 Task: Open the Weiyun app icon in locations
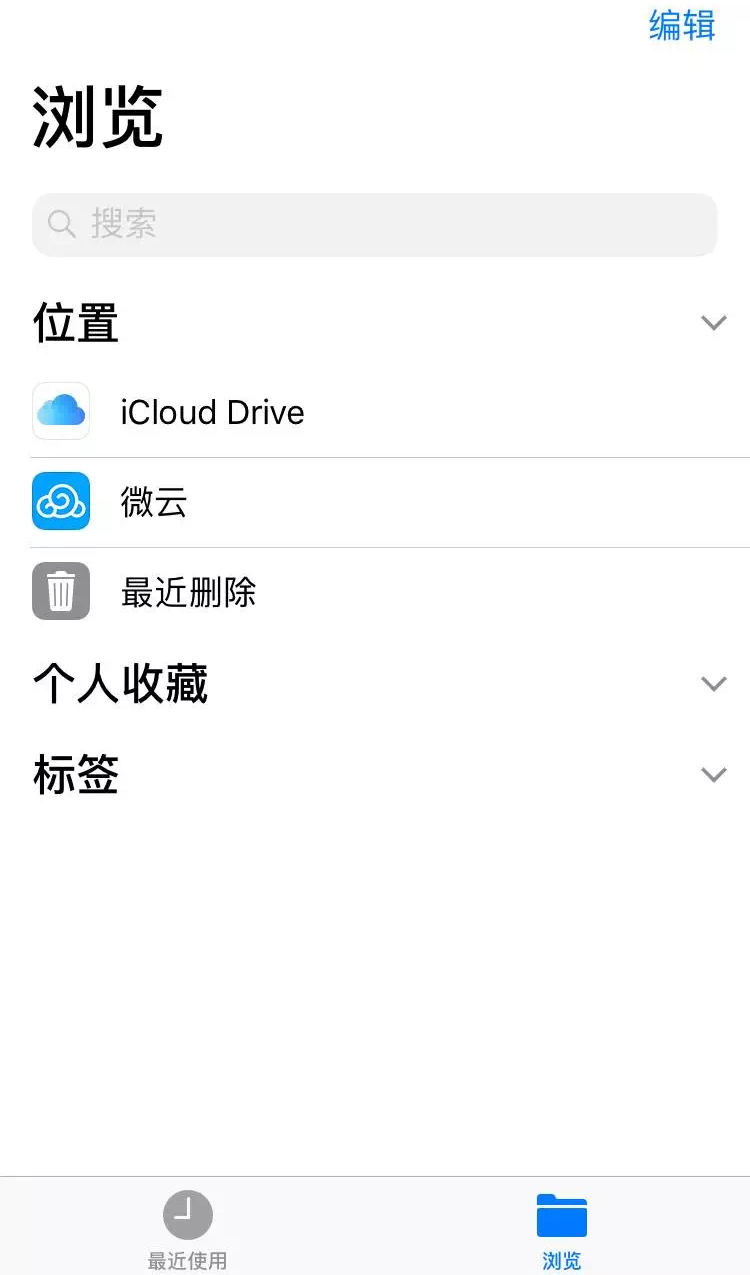(61, 502)
